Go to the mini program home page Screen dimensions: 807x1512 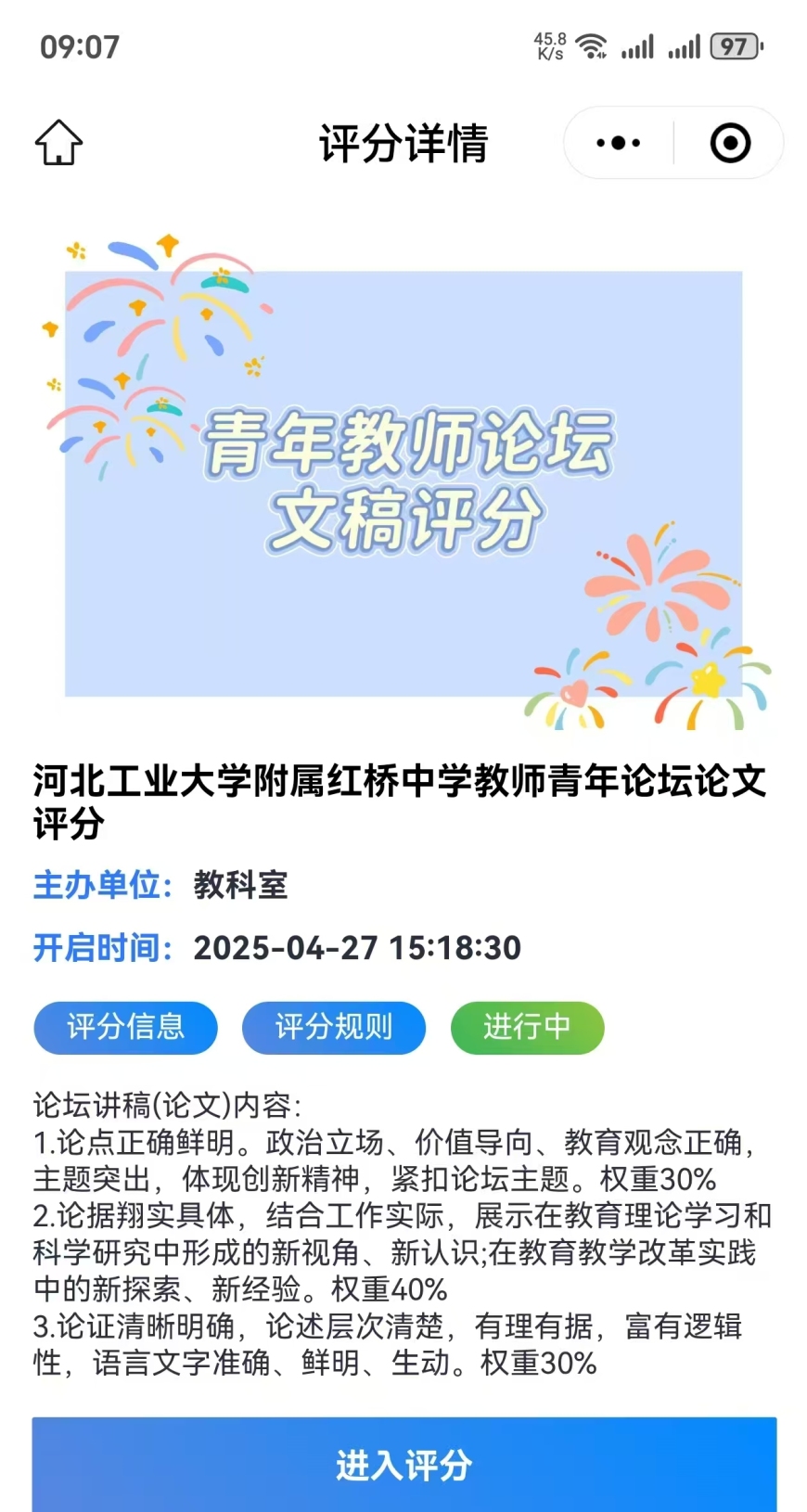point(58,143)
